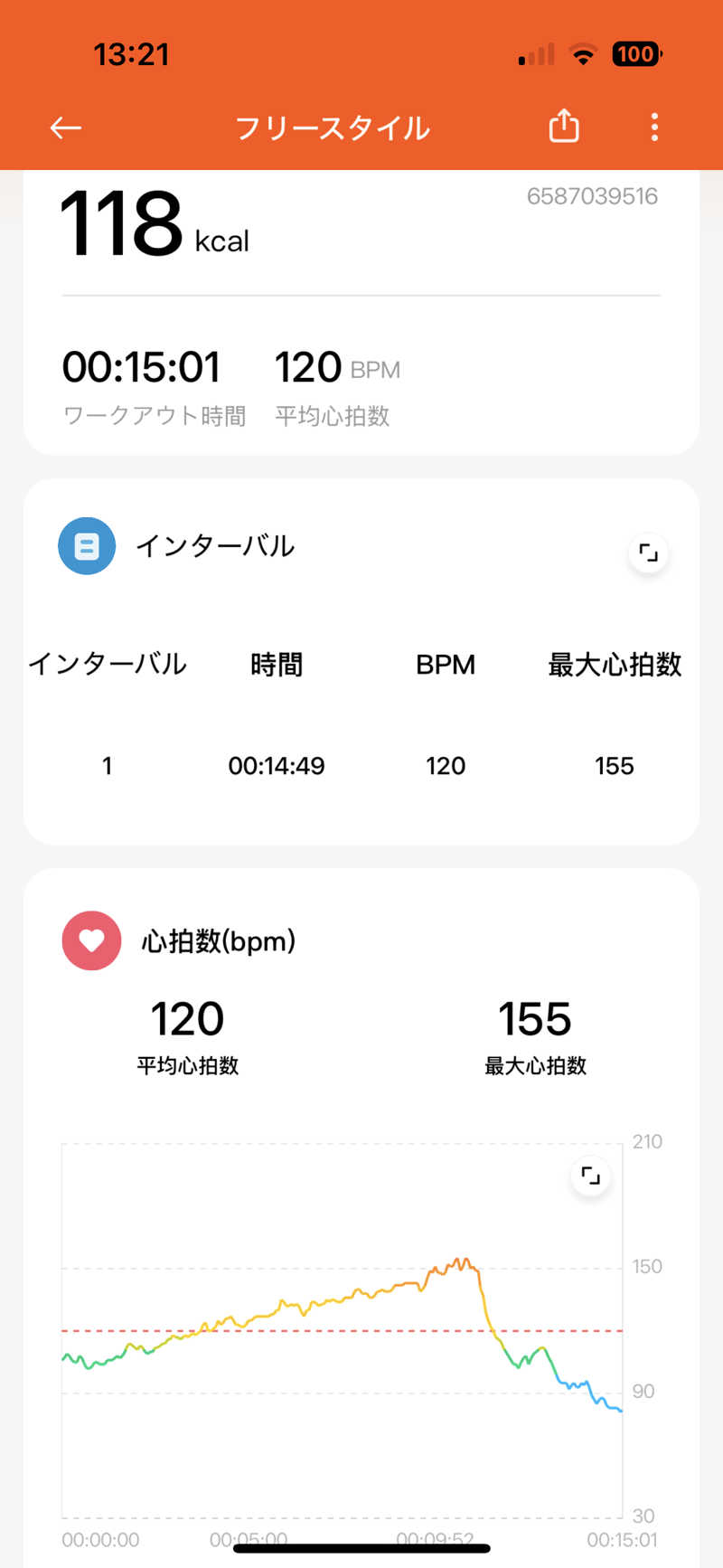Tap the blue インターバル list icon
Image resolution: width=723 pixels, height=1568 pixels.
tap(87, 546)
